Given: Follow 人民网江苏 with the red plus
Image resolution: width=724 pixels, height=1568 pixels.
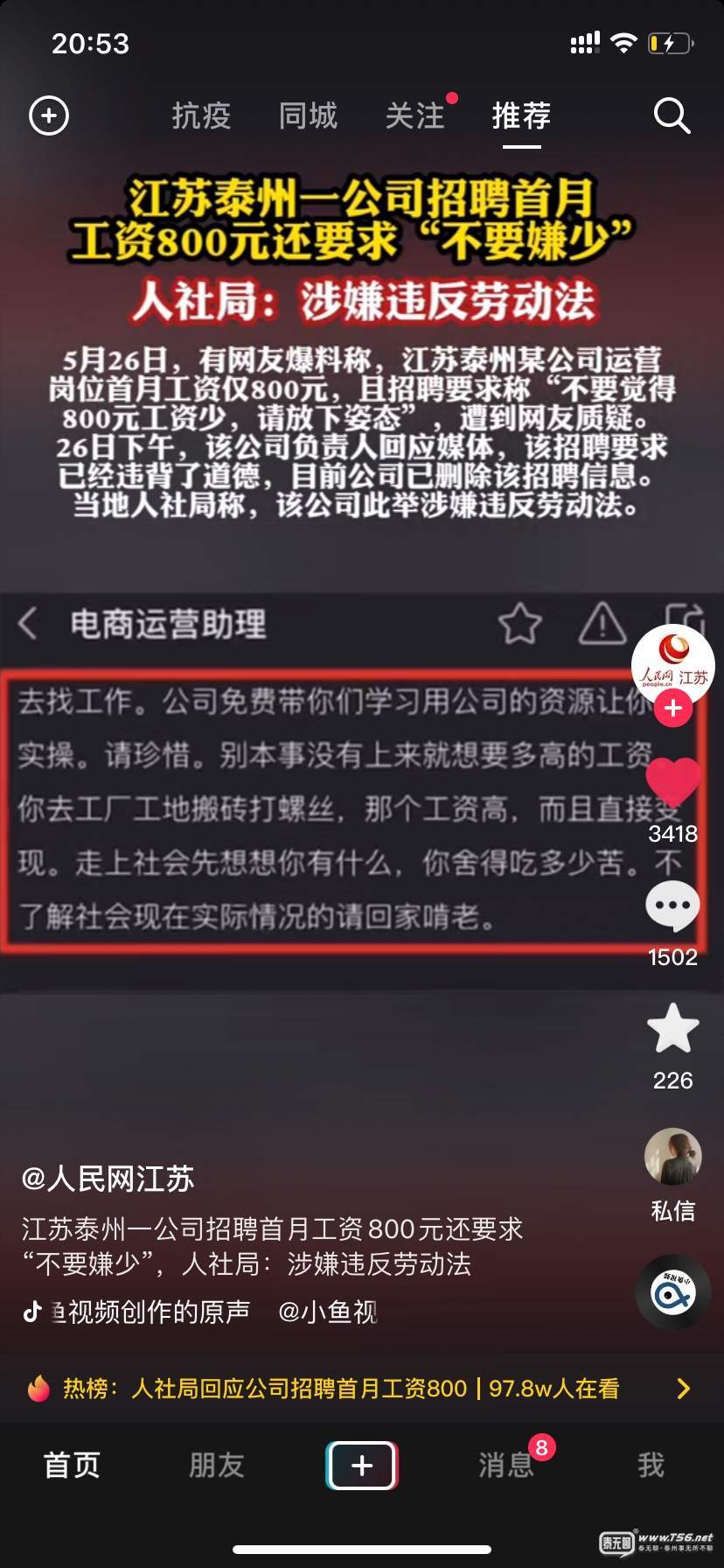Looking at the screenshot, I should 672,709.
